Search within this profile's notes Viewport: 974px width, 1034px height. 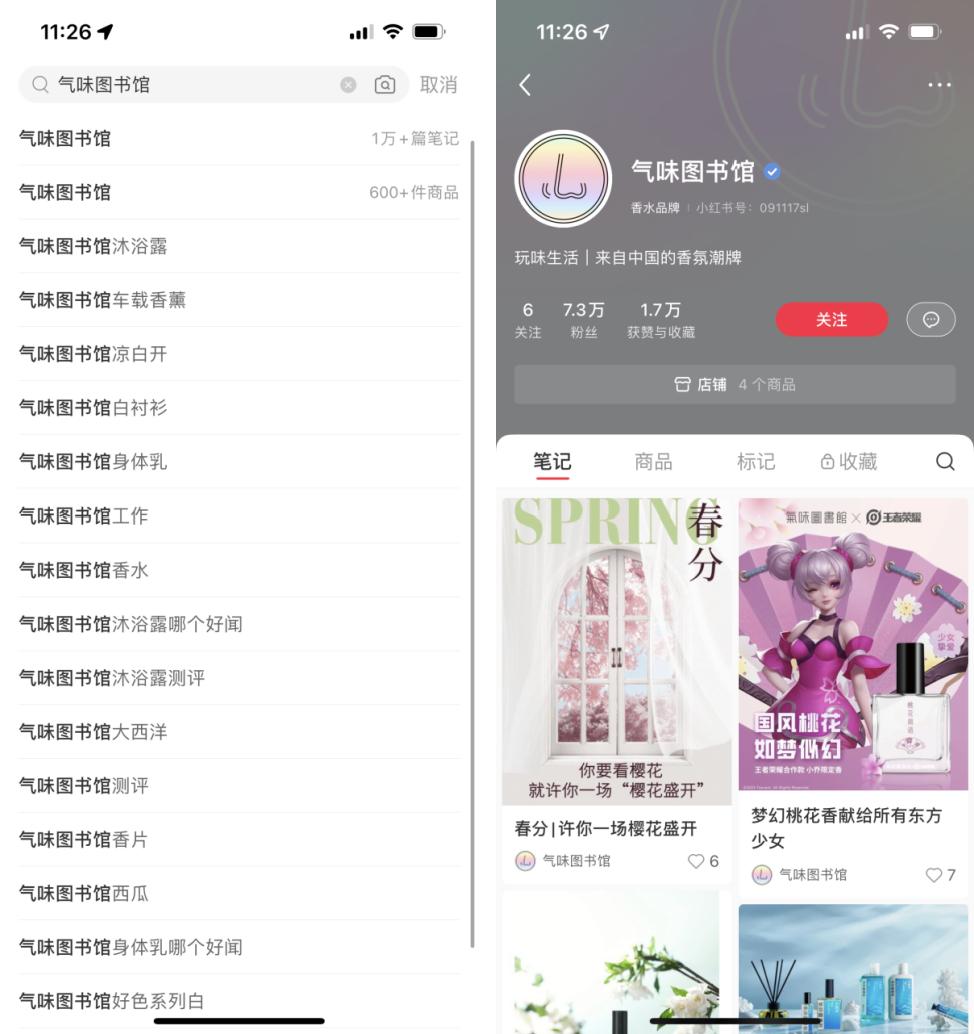[x=944, y=461]
